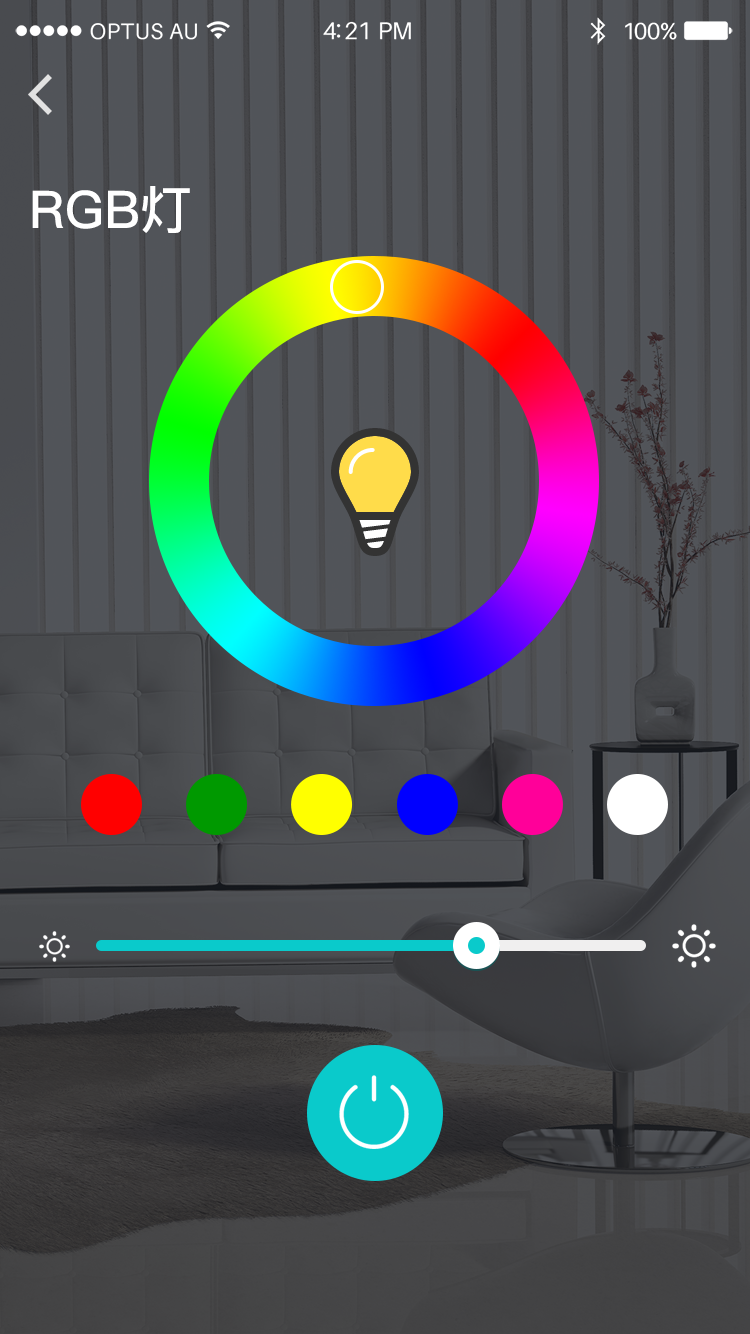Tap the dim brightness sun icon
The height and width of the screenshot is (1334, 750).
(55, 946)
